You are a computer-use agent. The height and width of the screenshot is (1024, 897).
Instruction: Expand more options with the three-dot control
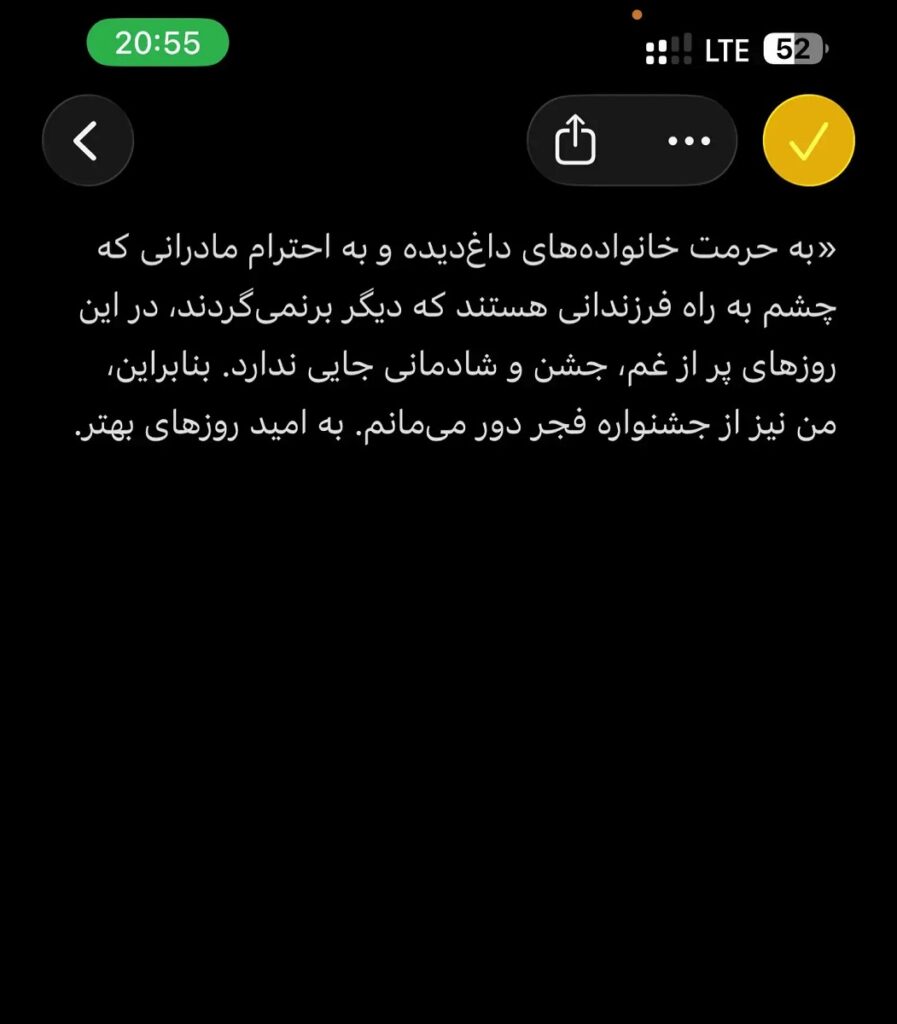coord(687,140)
